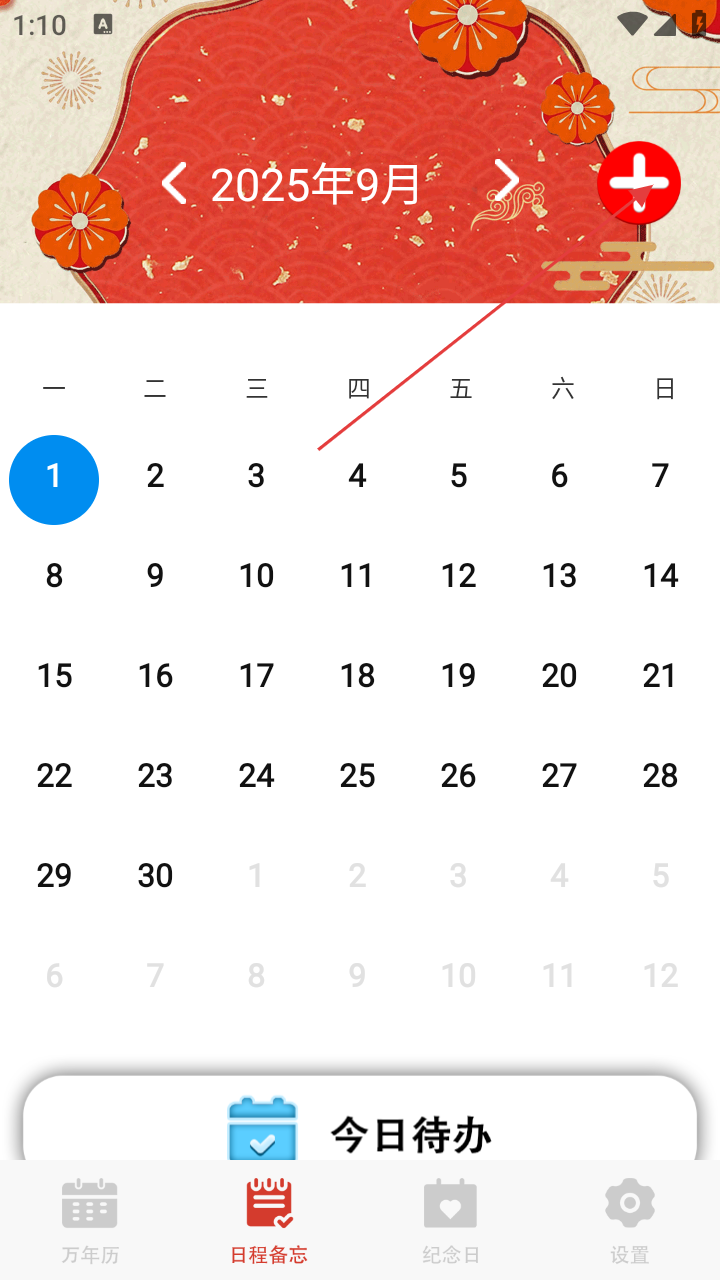Viewport: 720px width, 1280px height.
Task: Pick September 26 in the calendar
Action: pos(458,776)
